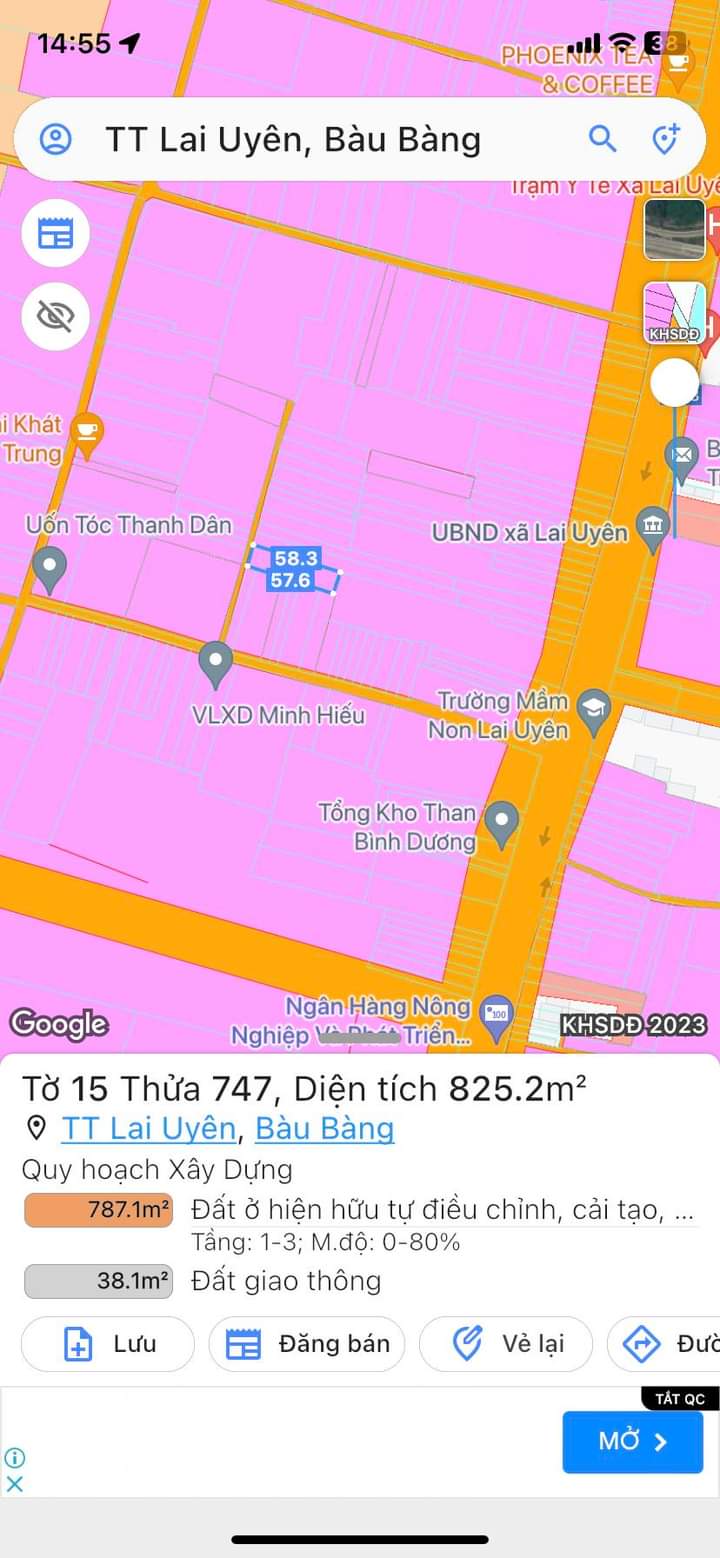Switch to the satellite map thumbnail

[674, 230]
